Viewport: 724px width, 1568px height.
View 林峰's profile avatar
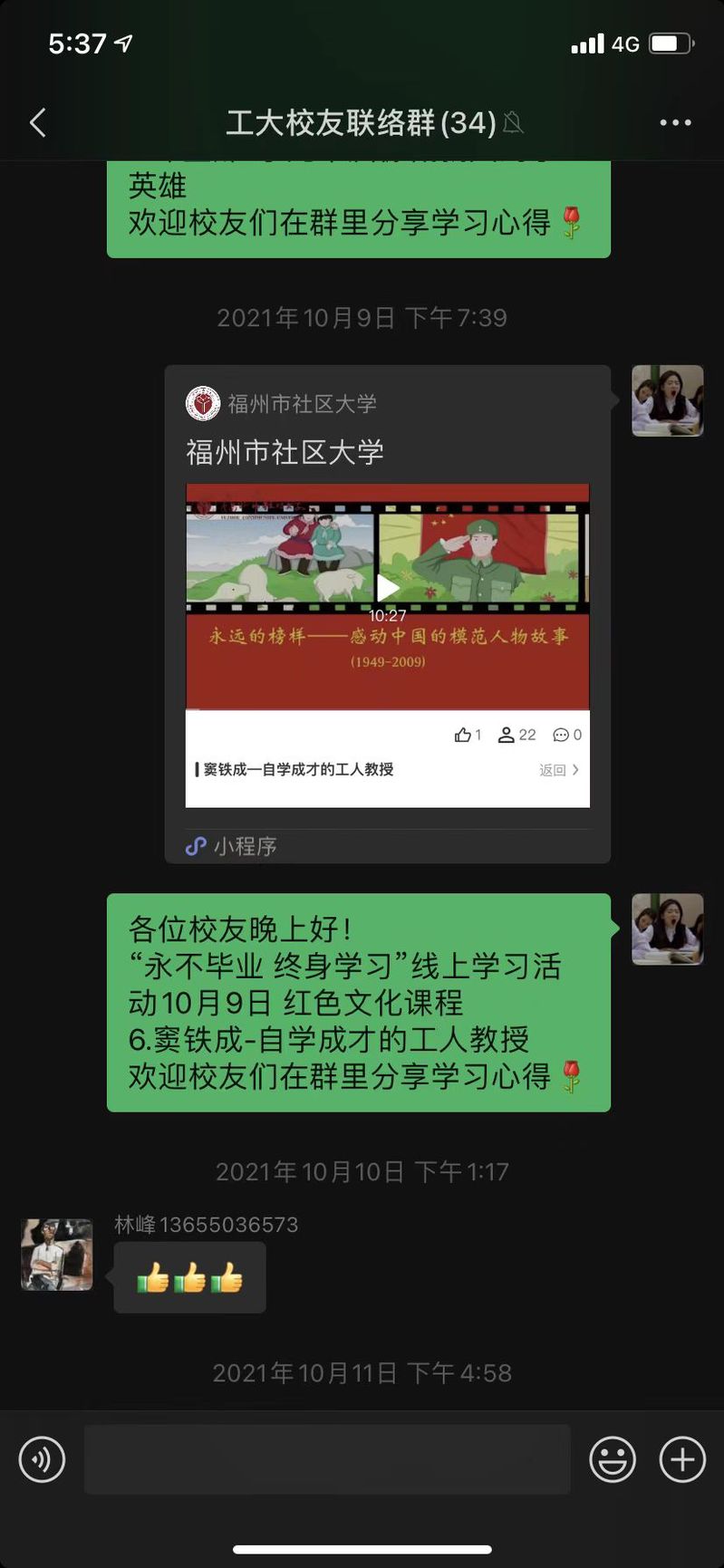56,1254
